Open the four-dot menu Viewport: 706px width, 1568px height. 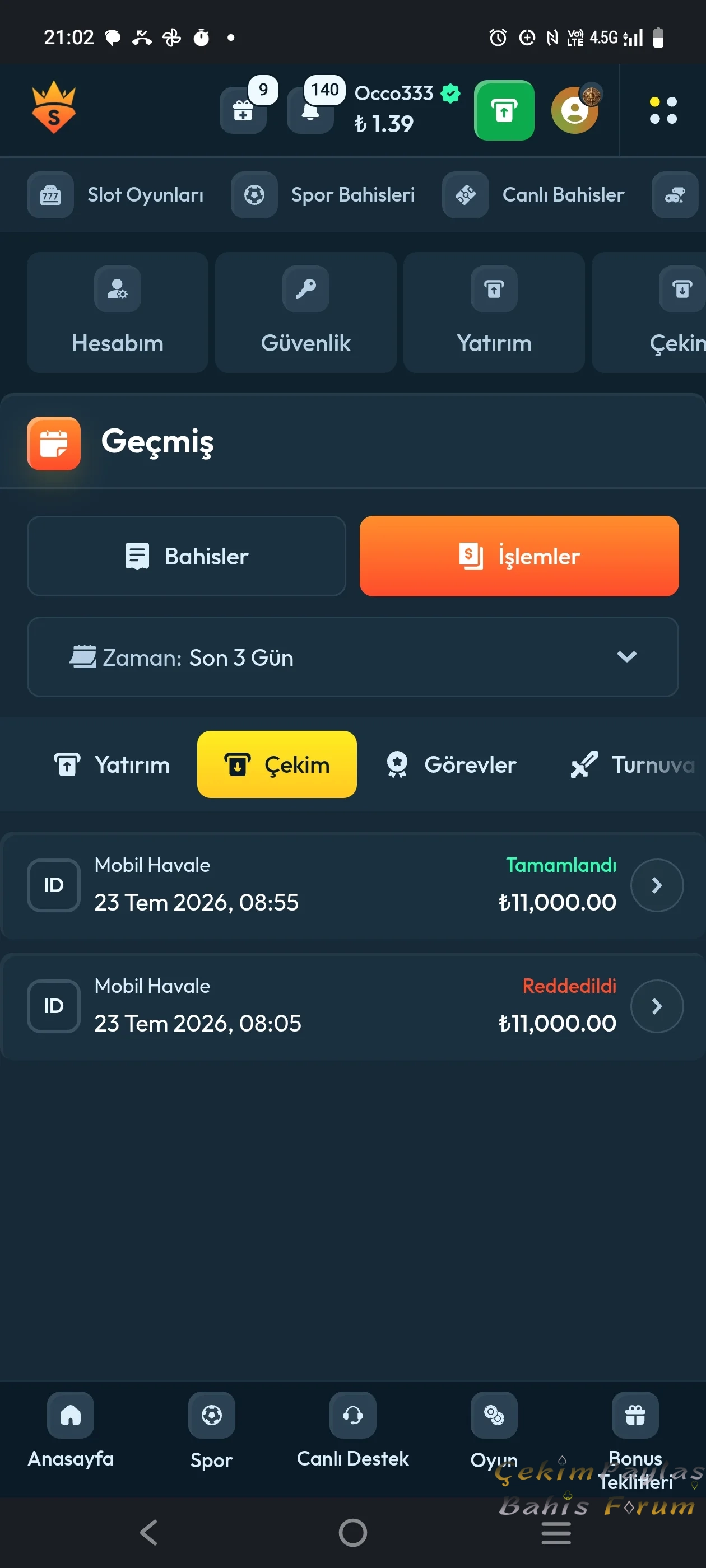click(663, 110)
